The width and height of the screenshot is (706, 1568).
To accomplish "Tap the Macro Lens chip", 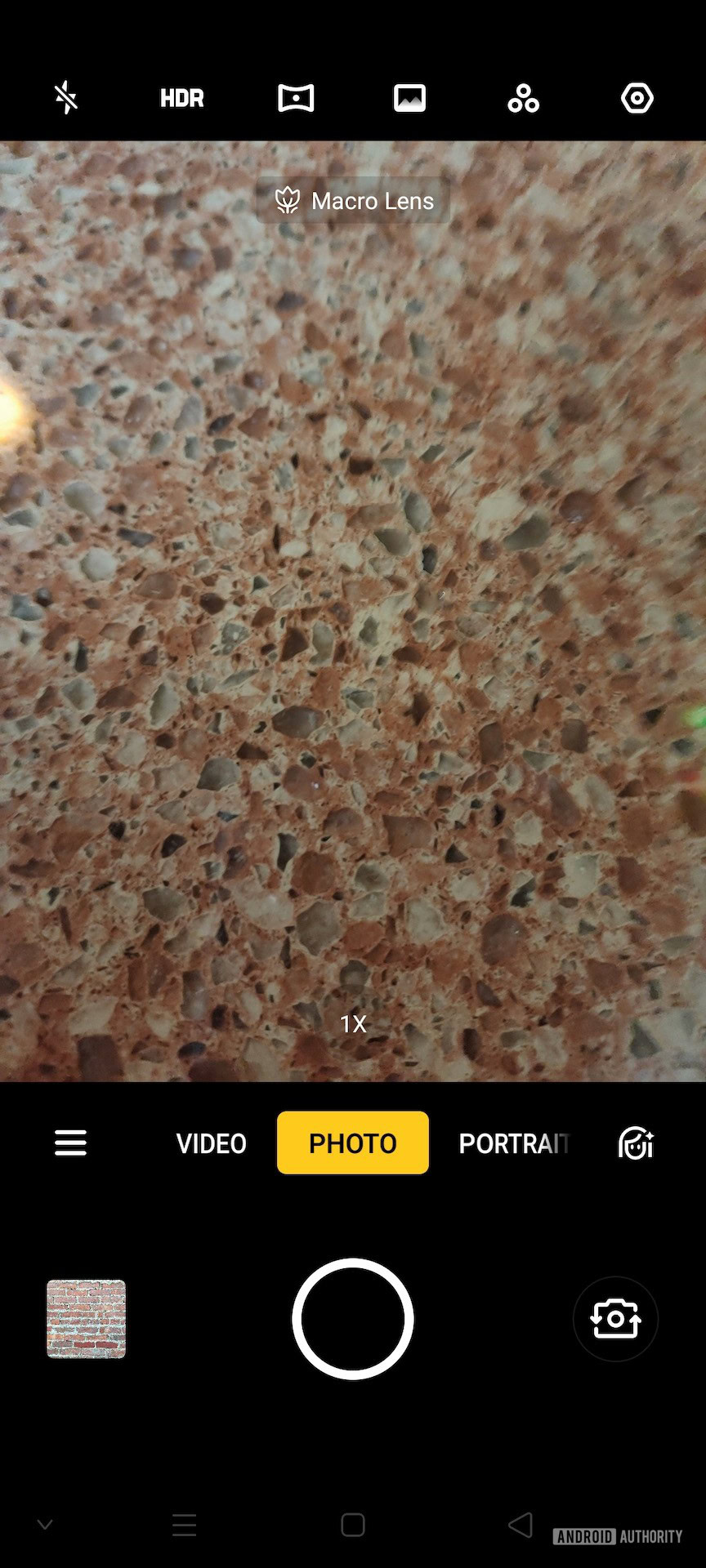I will 354,201.
